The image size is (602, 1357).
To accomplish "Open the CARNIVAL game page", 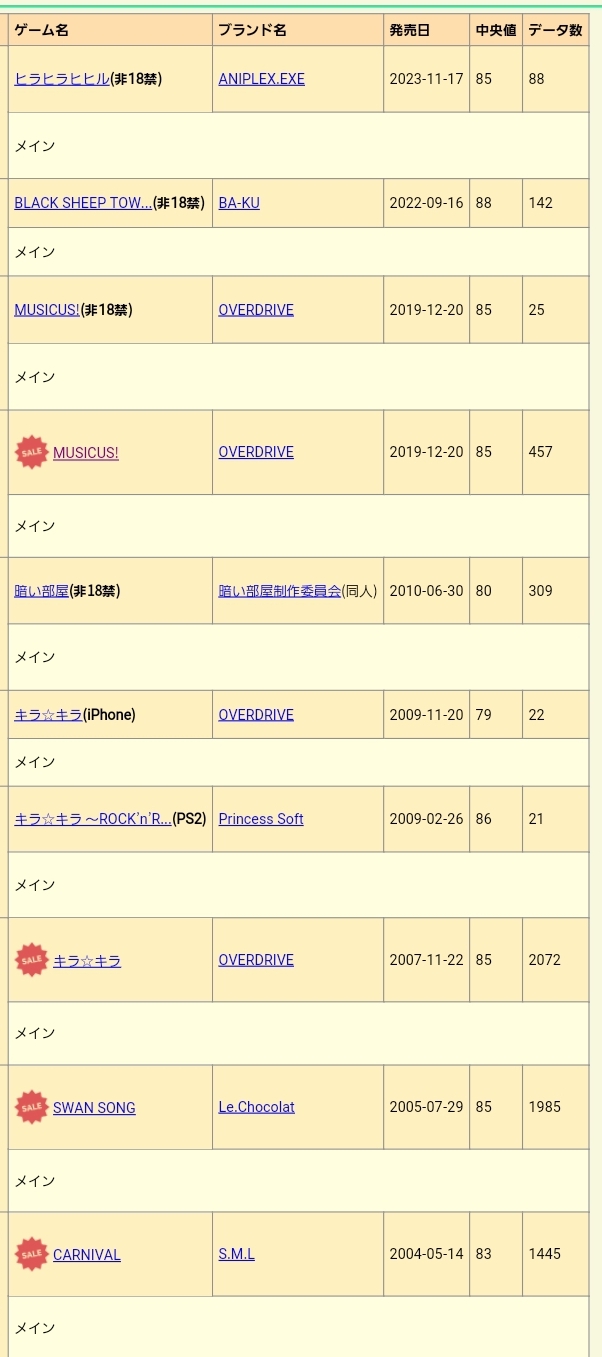I will (86, 1255).
